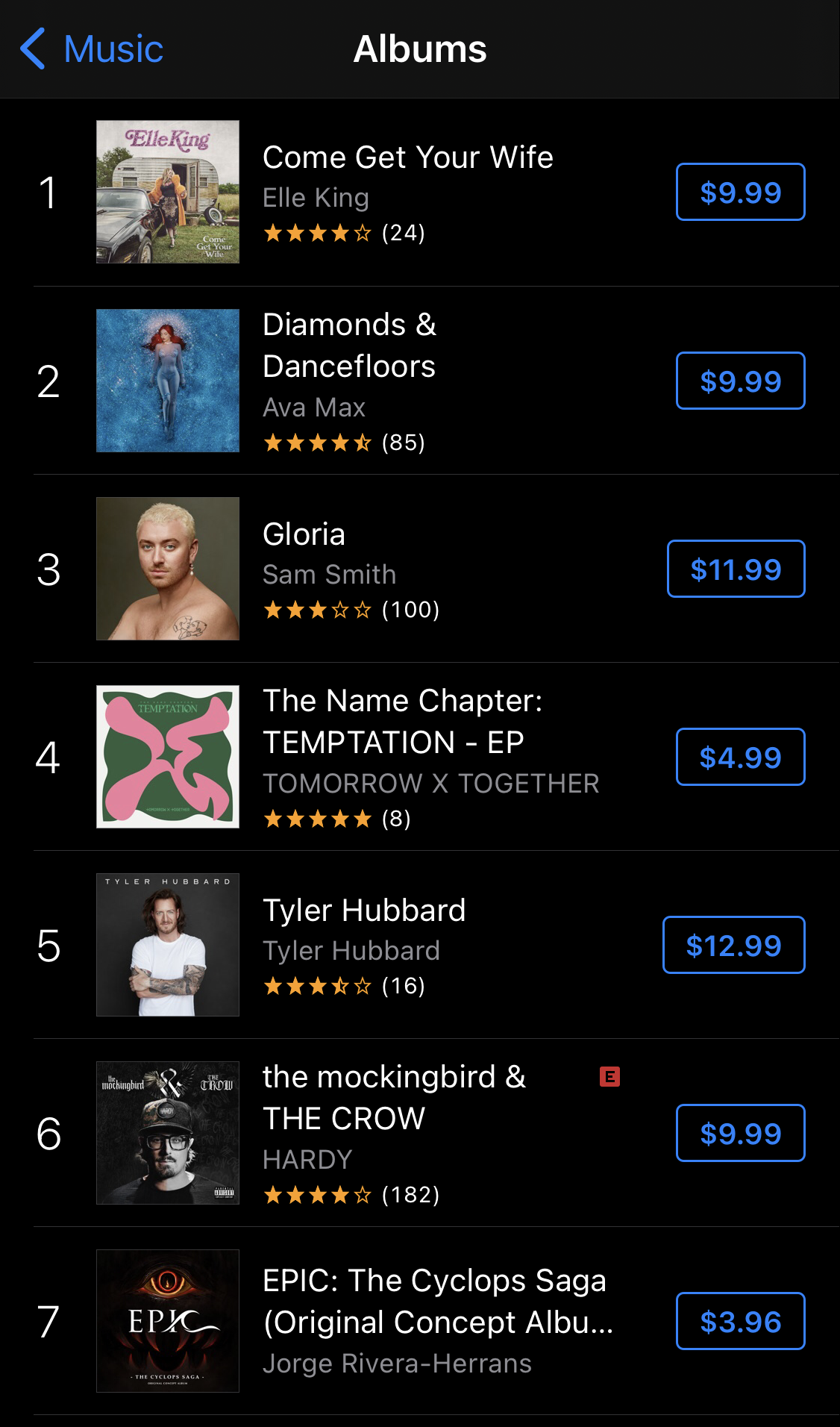Screen dimensions: 840x1427
Task: View the Tyler Hubbard album details
Action: 364,911
